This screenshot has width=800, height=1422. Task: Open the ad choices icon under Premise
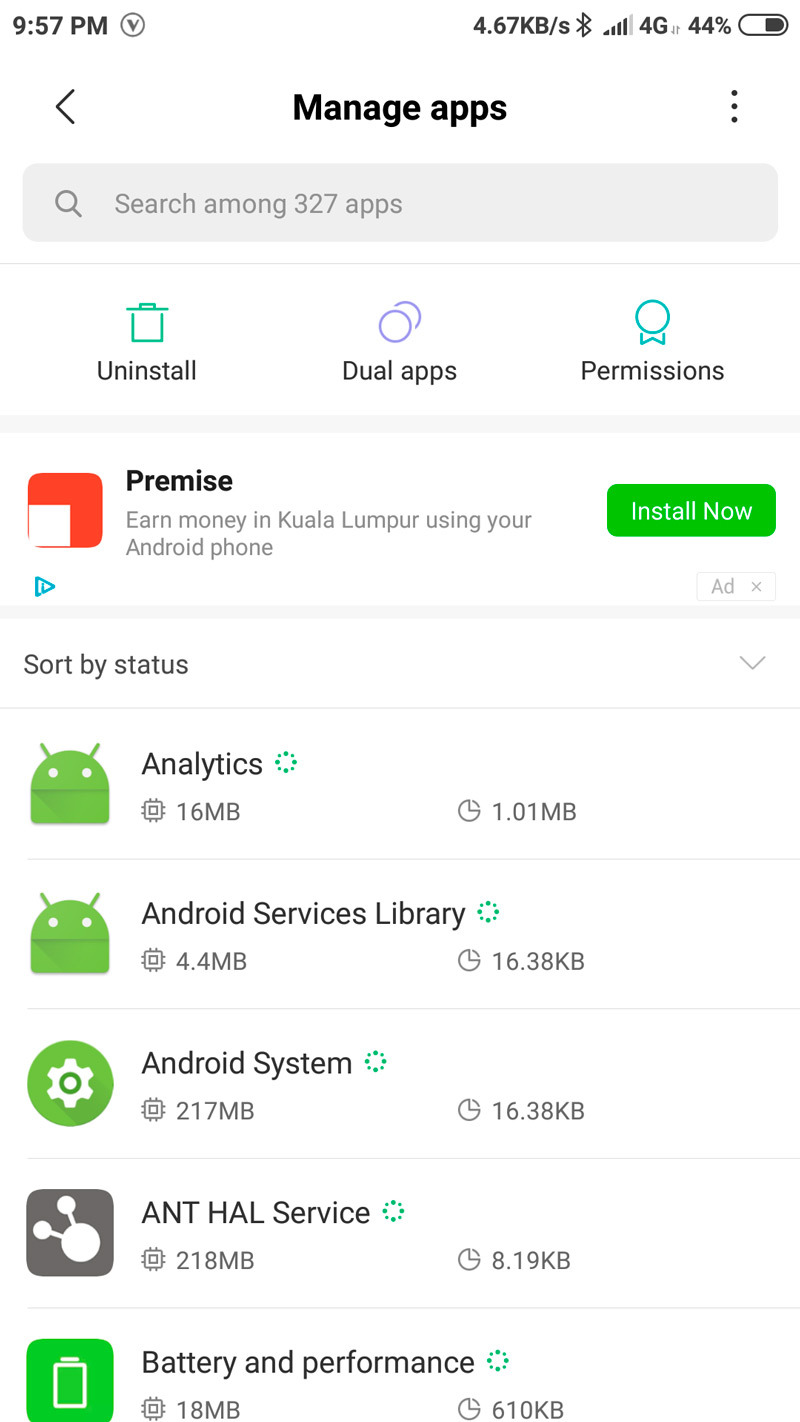(x=44, y=587)
